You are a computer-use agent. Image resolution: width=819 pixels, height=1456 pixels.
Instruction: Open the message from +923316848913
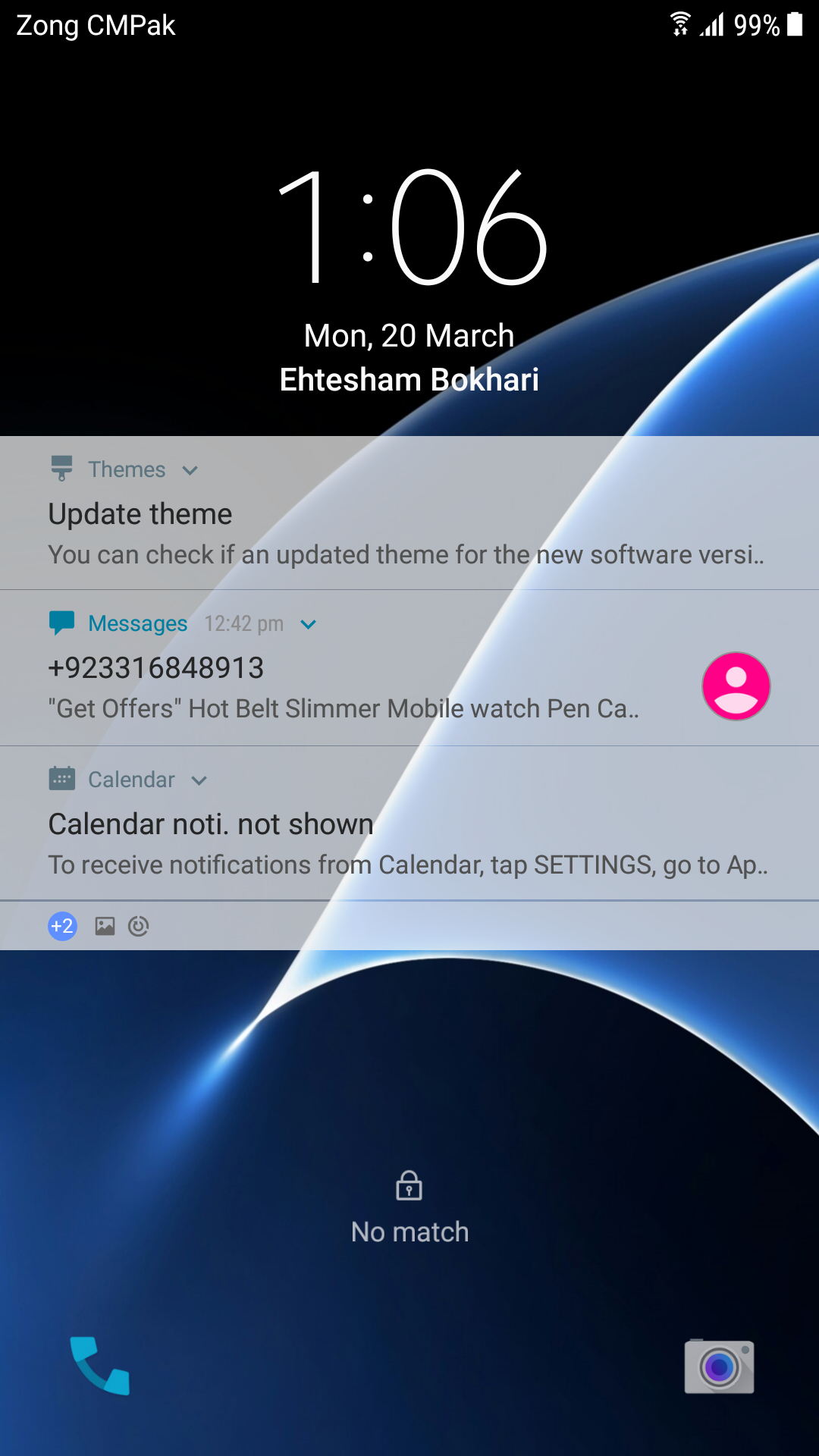pos(409,668)
